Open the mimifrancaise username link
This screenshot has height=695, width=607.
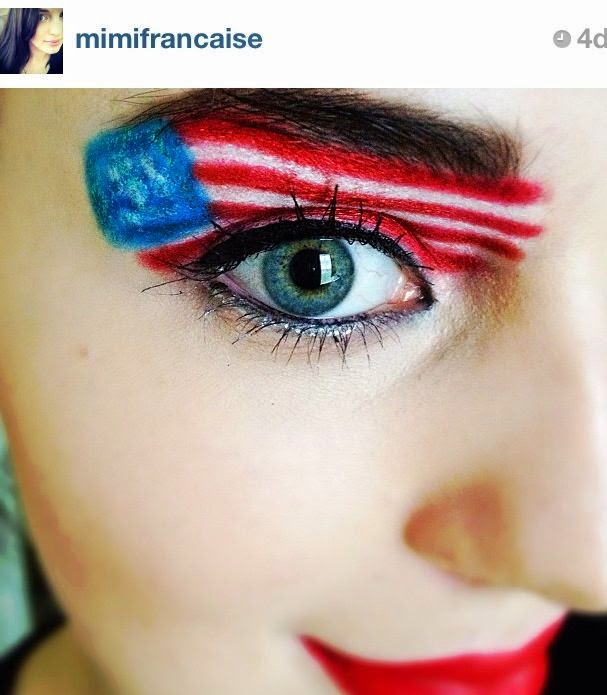169,40
